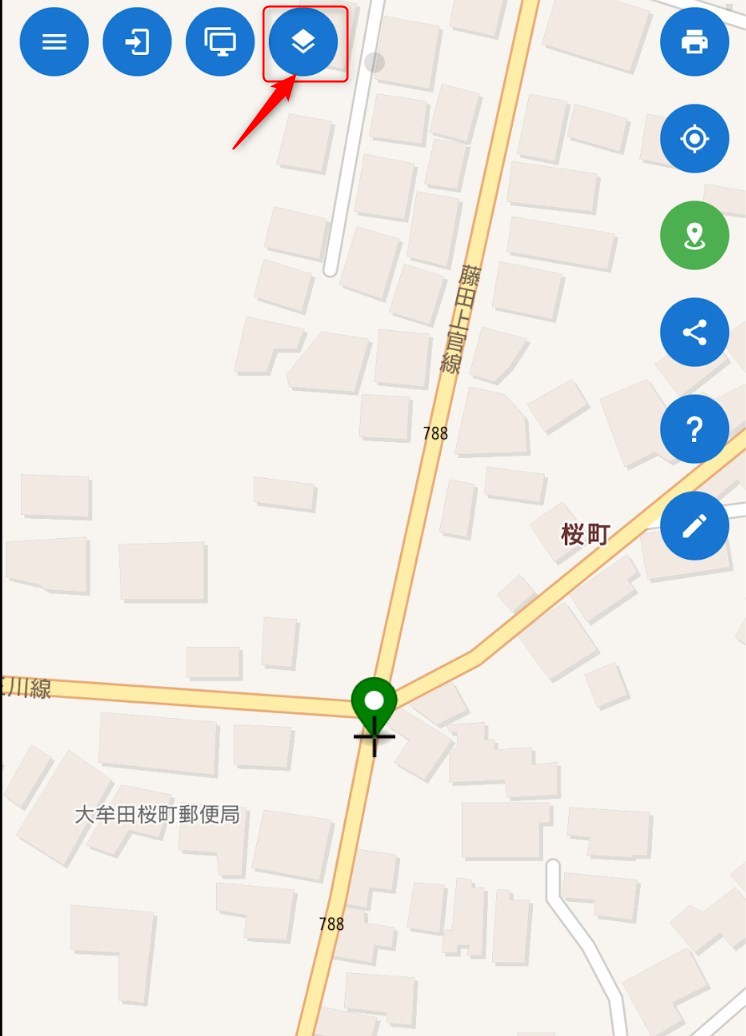Center map on current location
746x1036 pixels.
[x=694, y=138]
